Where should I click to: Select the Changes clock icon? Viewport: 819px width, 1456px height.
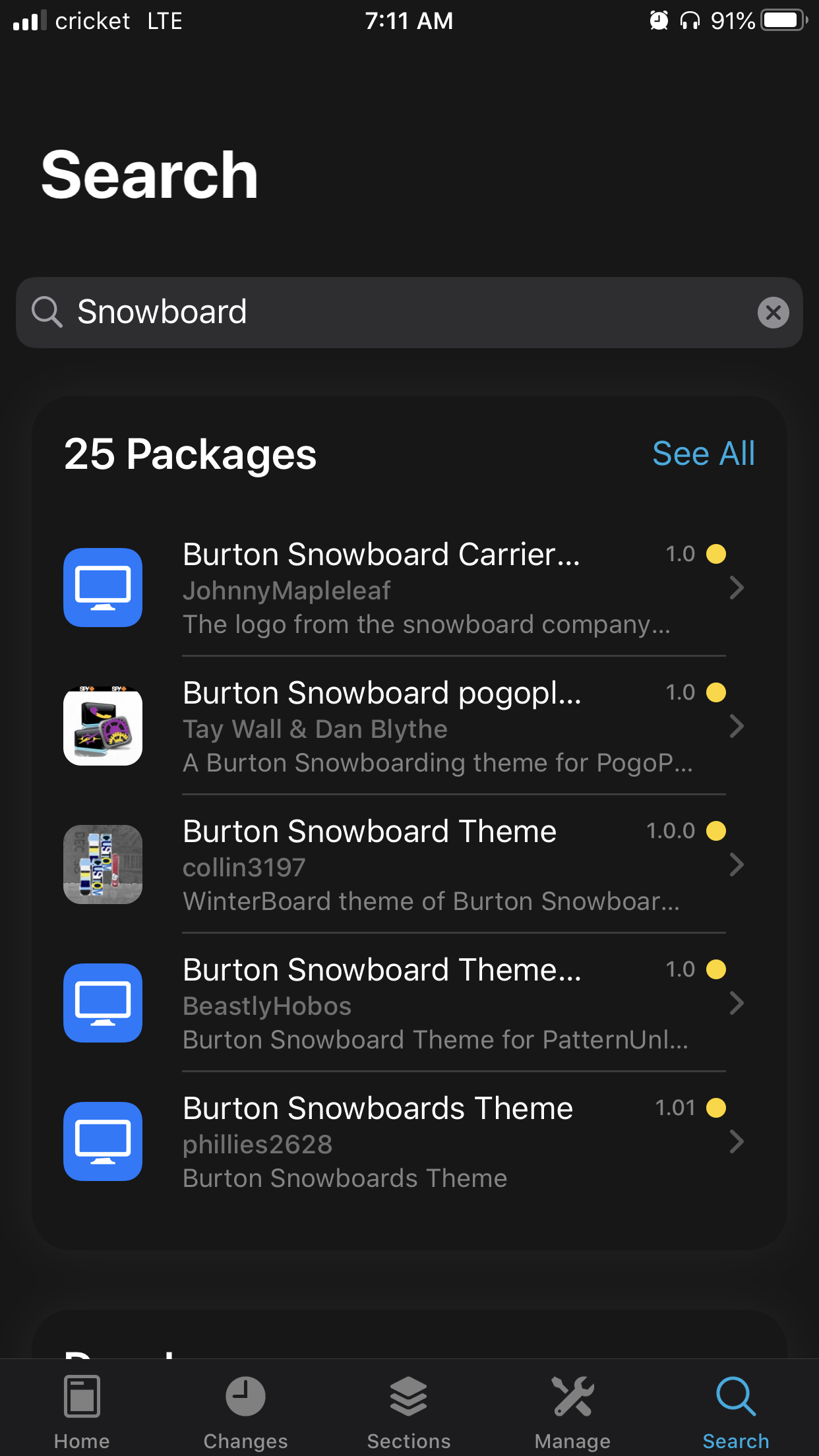(x=245, y=1396)
